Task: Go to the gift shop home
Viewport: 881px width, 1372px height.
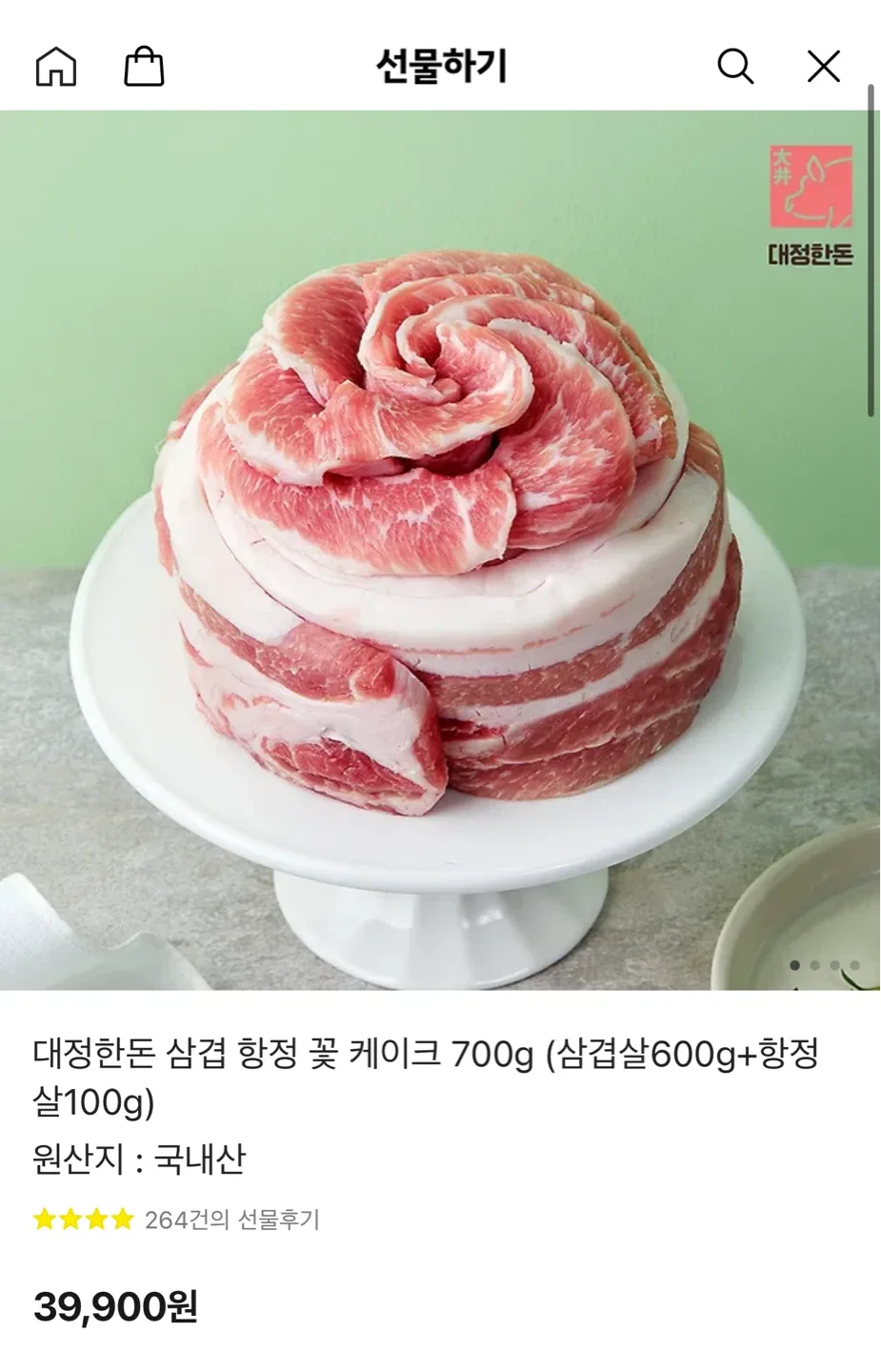Action: coord(56,67)
